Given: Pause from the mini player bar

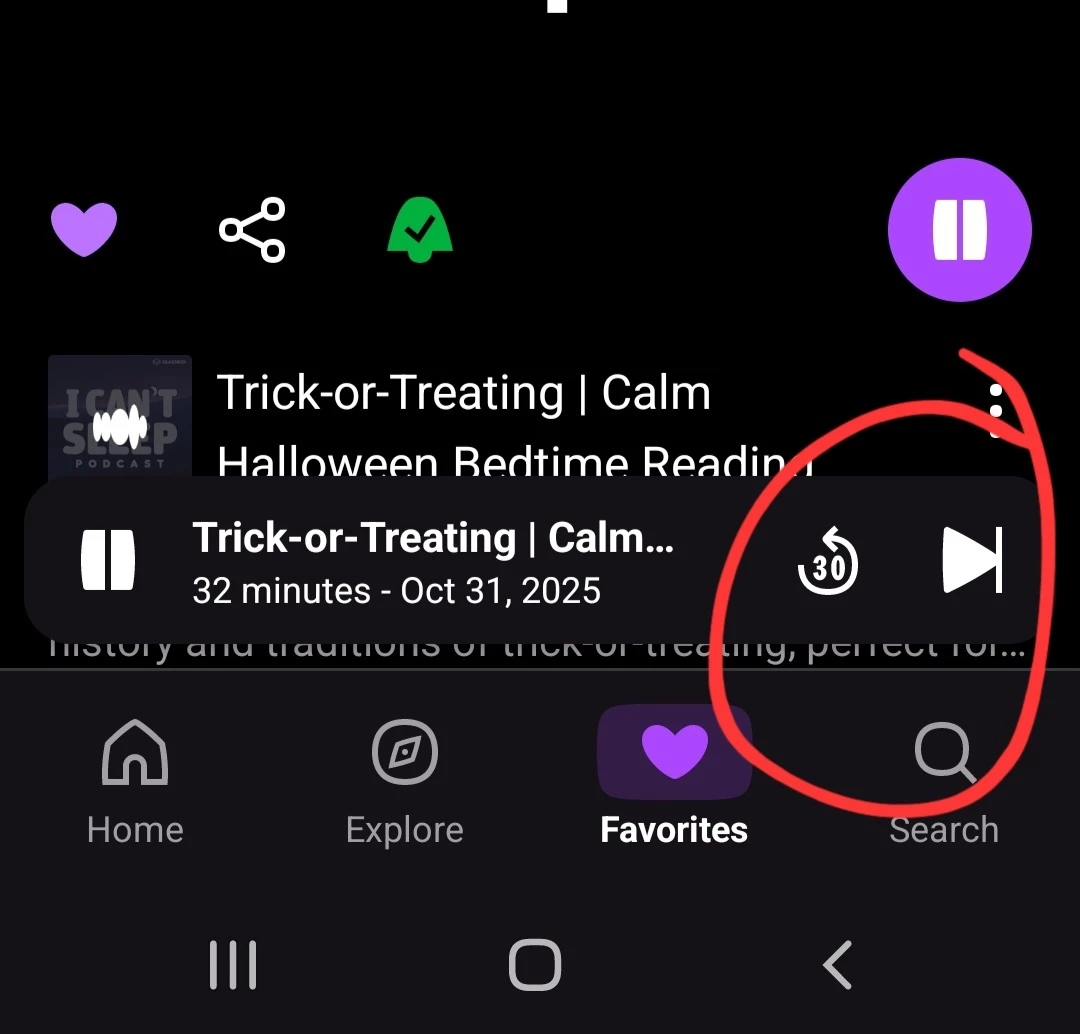Looking at the screenshot, I should [108, 560].
